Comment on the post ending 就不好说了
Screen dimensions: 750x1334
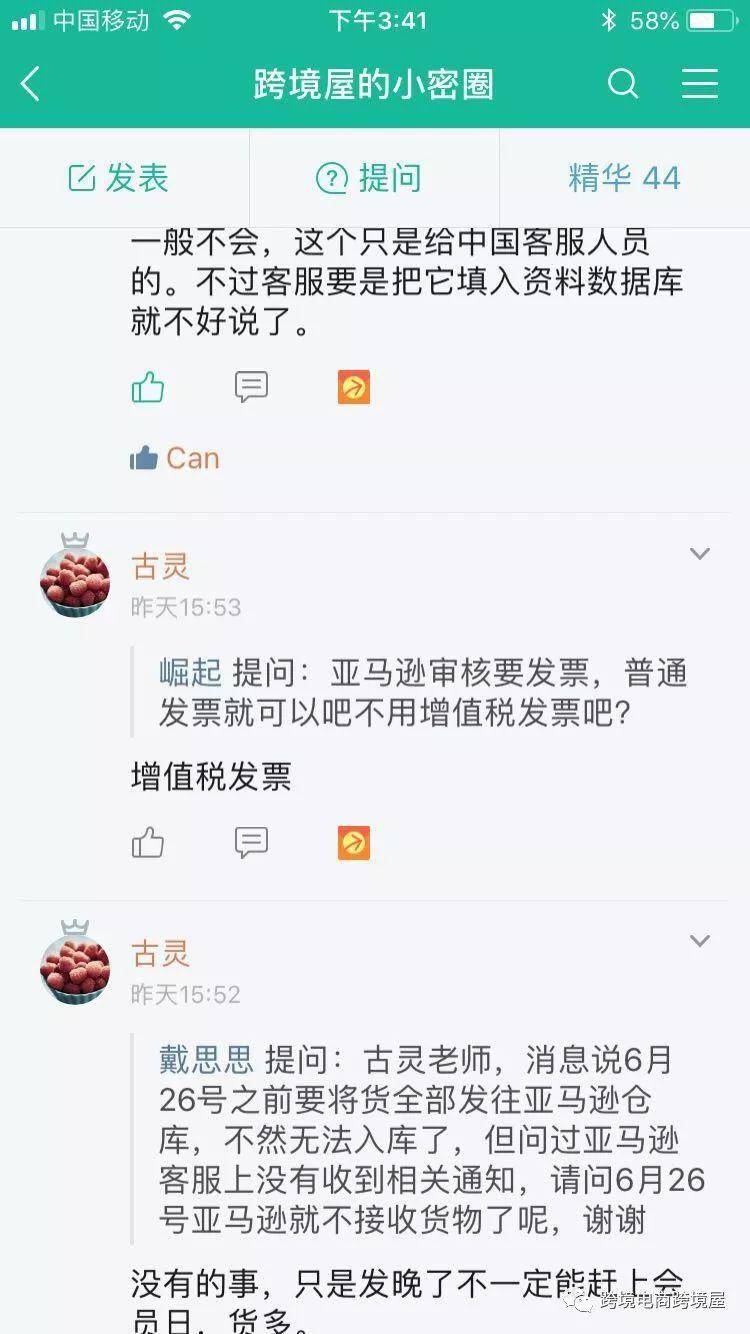(x=251, y=387)
